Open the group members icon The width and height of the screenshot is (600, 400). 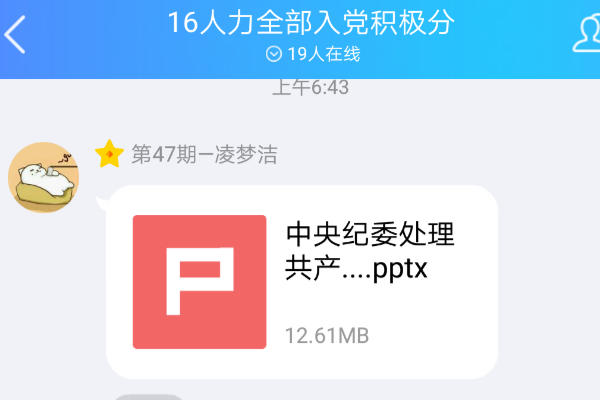pos(585,35)
